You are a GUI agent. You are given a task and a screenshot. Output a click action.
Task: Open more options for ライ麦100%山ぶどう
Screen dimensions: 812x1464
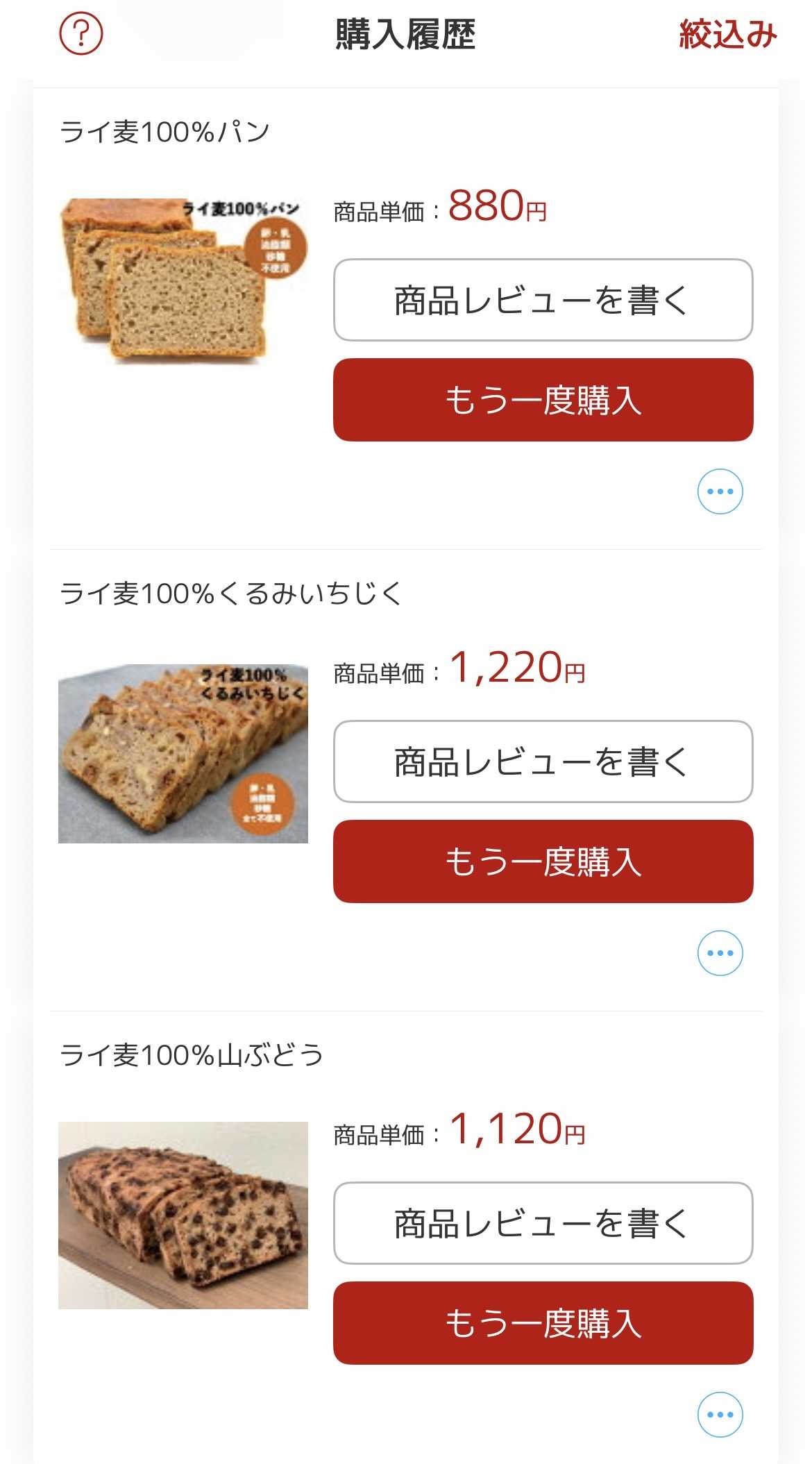pyautogui.click(x=720, y=1415)
